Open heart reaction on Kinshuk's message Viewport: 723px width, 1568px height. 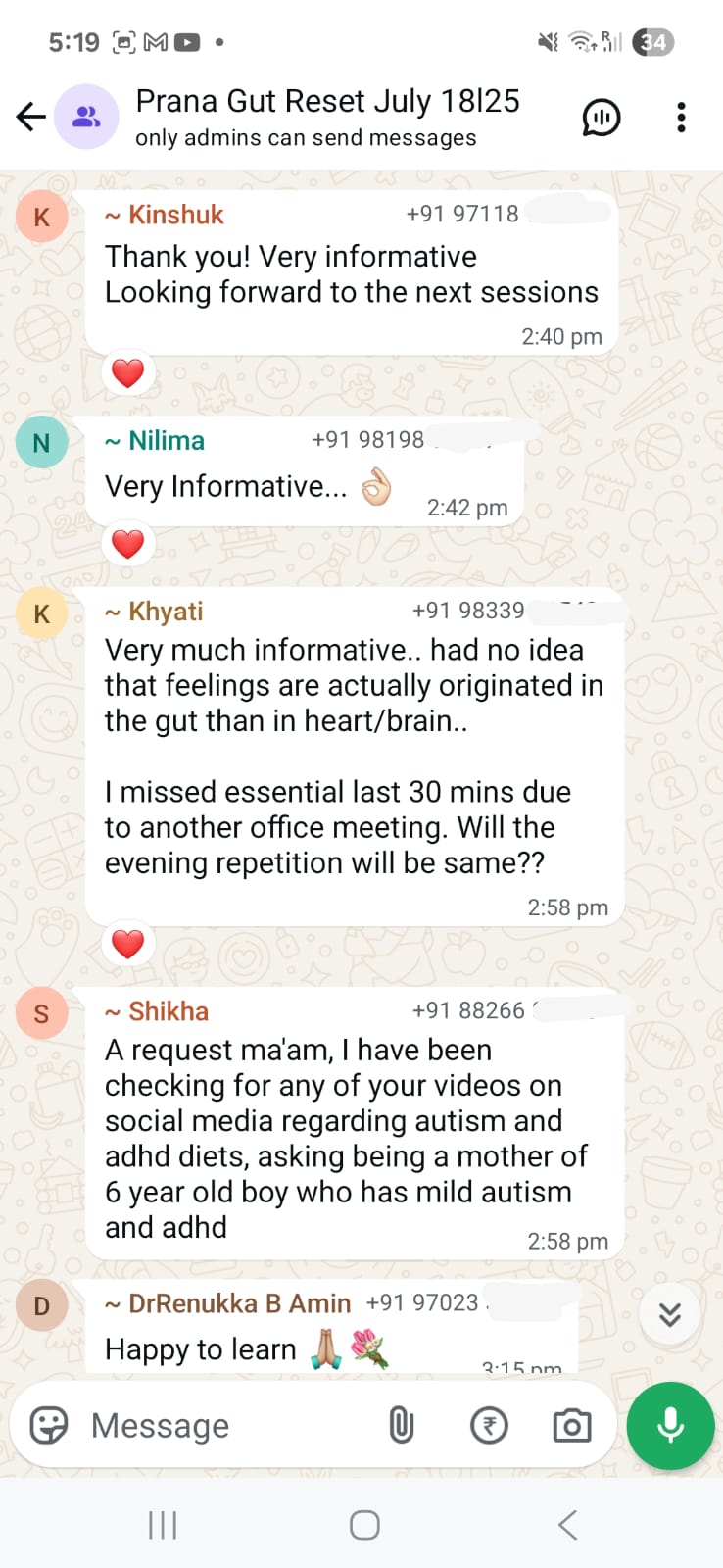(127, 373)
